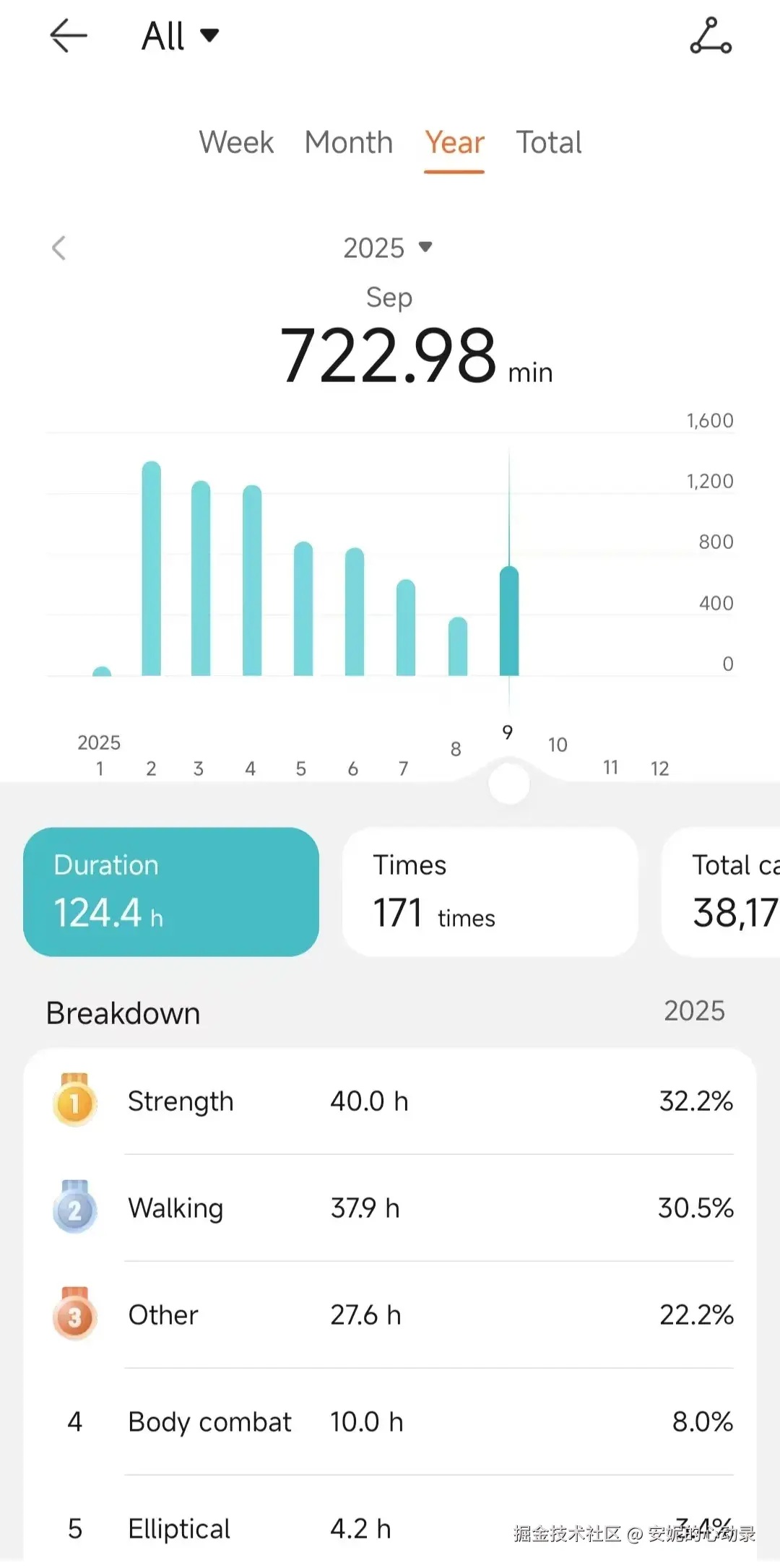This screenshot has width=780, height=1568.
Task: Select the month 5 bar in chart
Action: (x=303, y=610)
